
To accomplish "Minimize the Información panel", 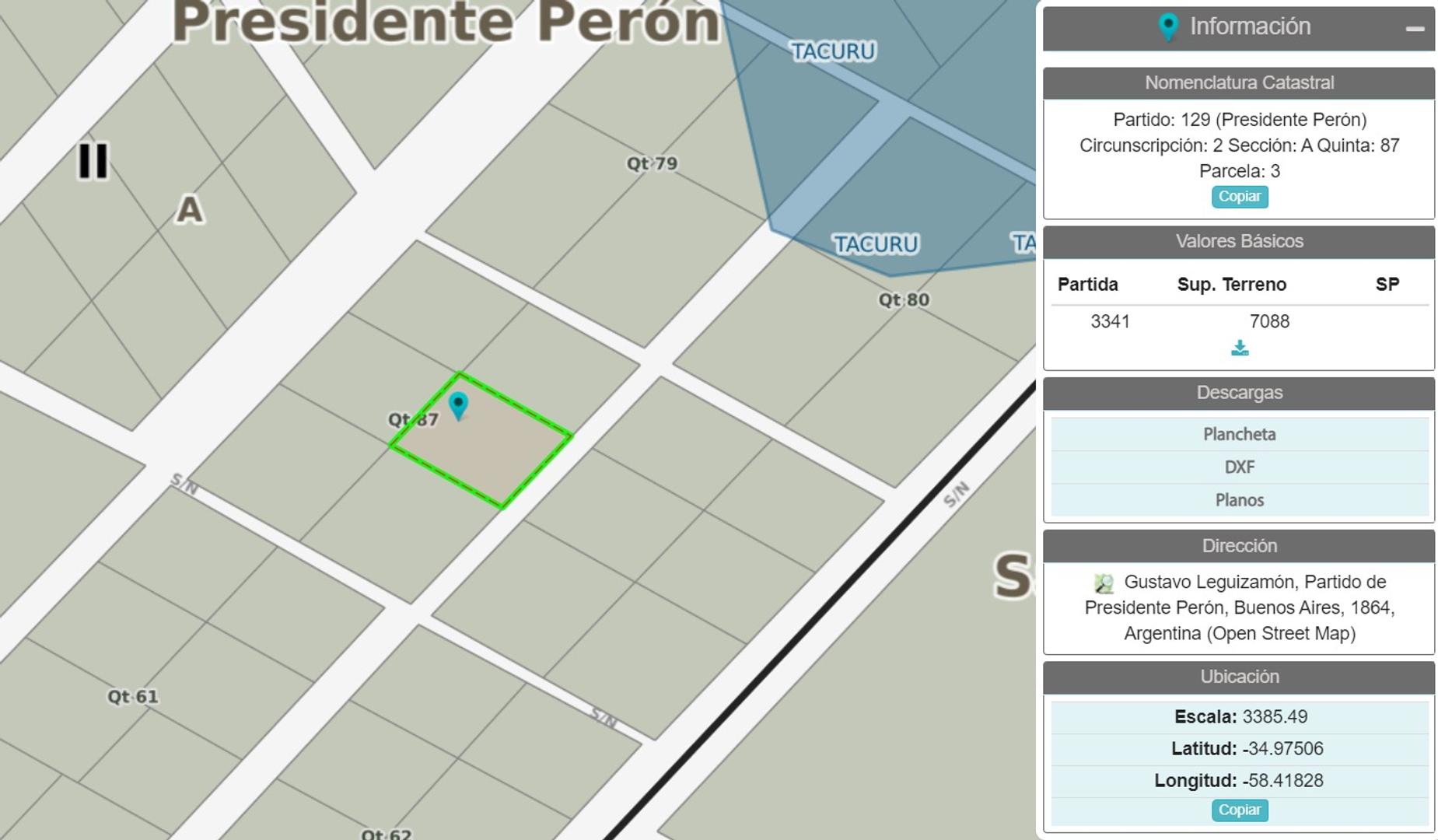I will 1415,29.
